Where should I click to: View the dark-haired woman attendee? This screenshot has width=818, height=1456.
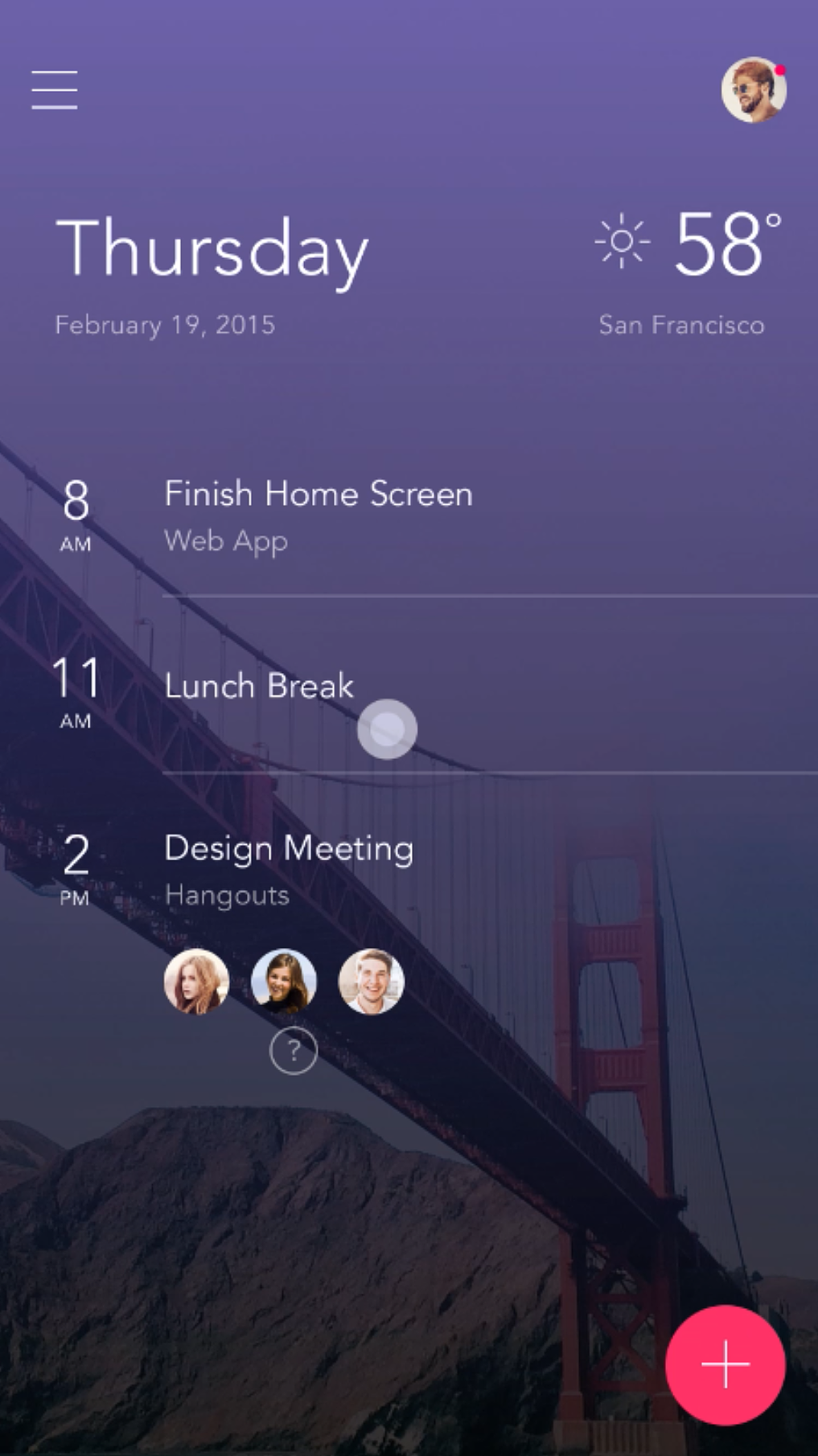click(x=283, y=981)
